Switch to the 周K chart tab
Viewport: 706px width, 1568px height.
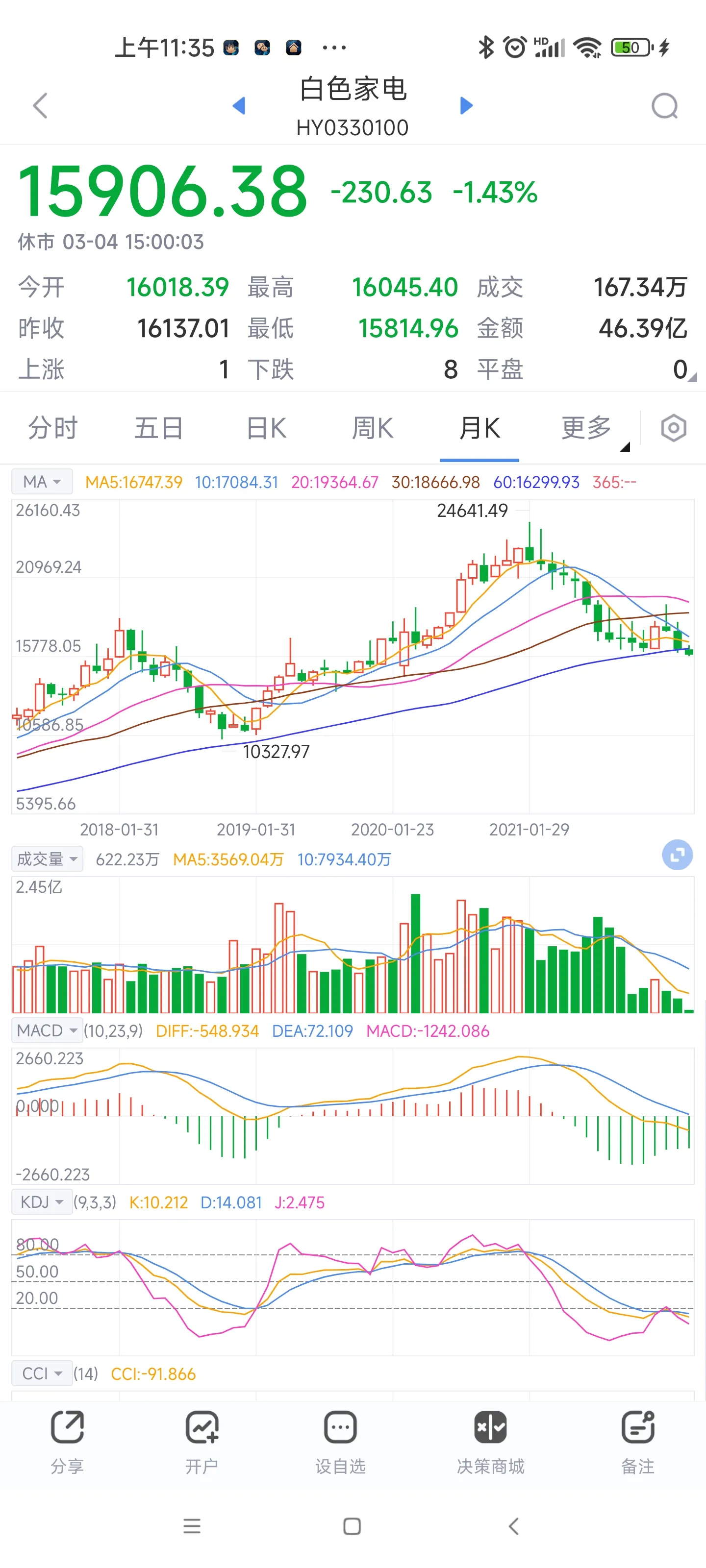372,428
